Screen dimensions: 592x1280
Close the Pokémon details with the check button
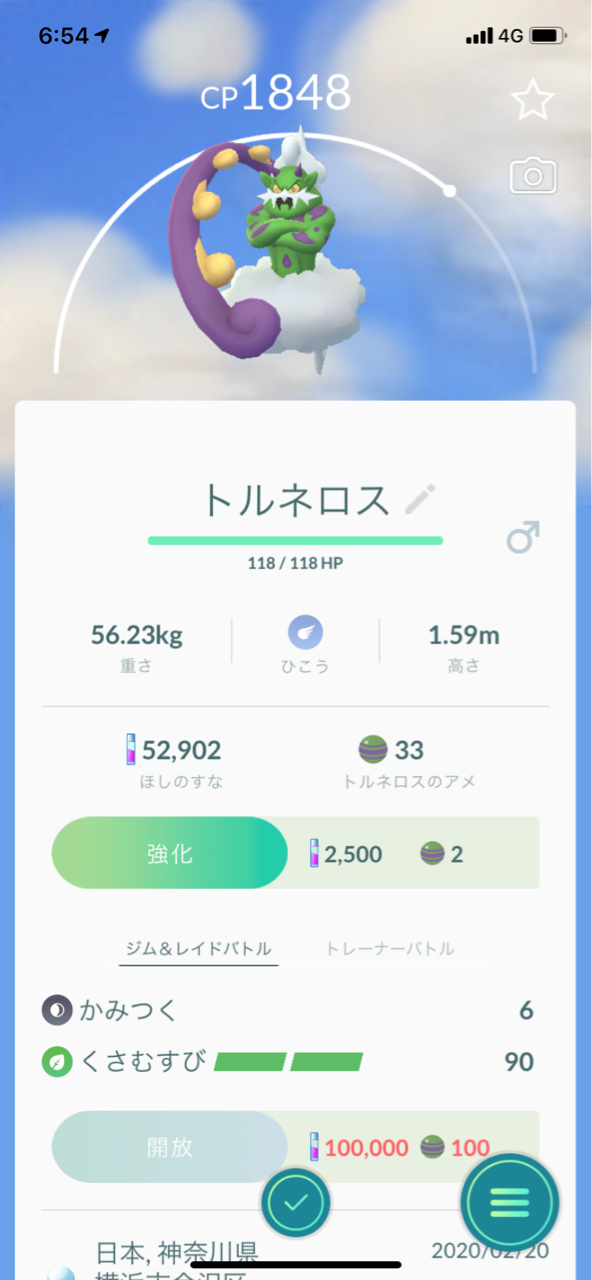click(x=296, y=1201)
